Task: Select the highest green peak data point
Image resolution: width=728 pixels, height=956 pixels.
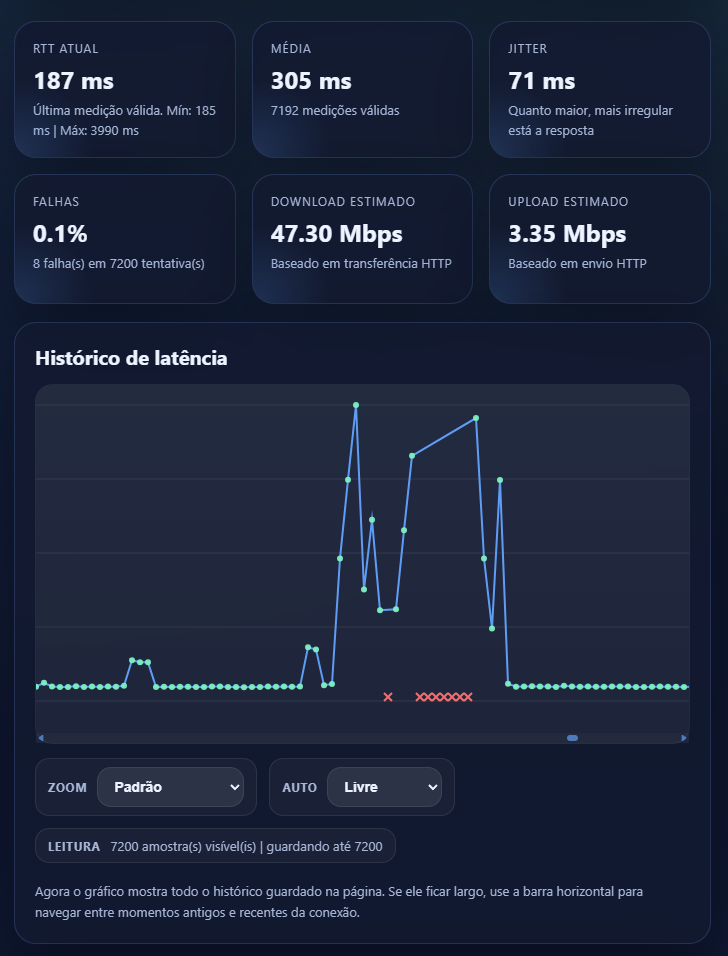Action: [x=355, y=405]
